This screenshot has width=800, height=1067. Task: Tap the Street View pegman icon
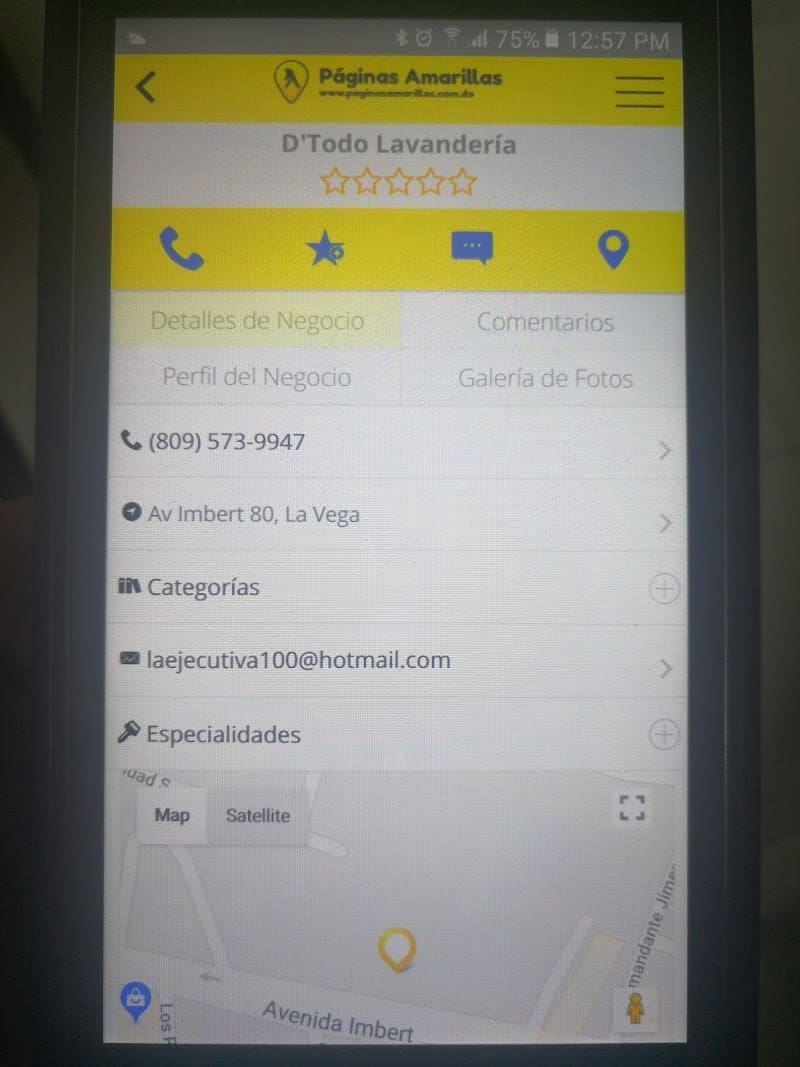coord(635,1009)
